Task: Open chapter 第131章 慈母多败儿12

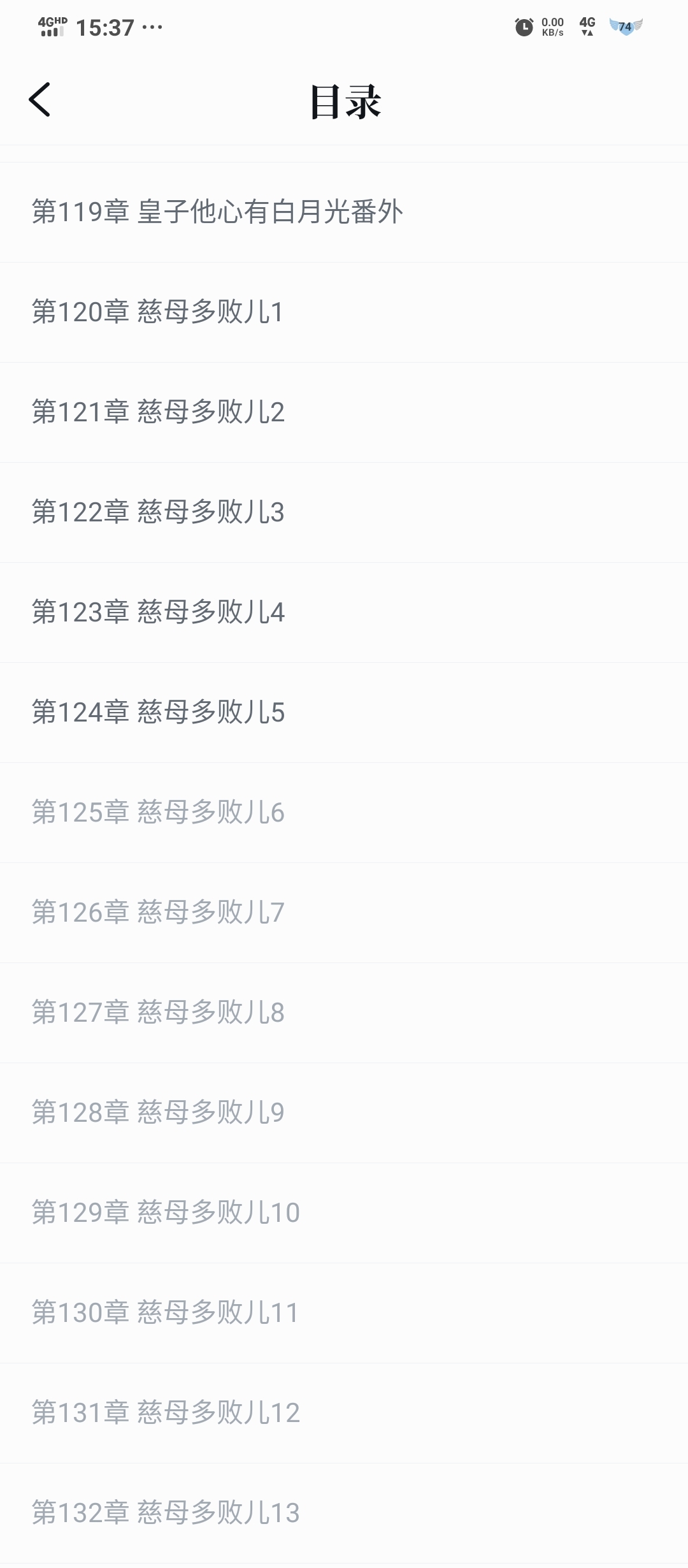Action: click(166, 1413)
